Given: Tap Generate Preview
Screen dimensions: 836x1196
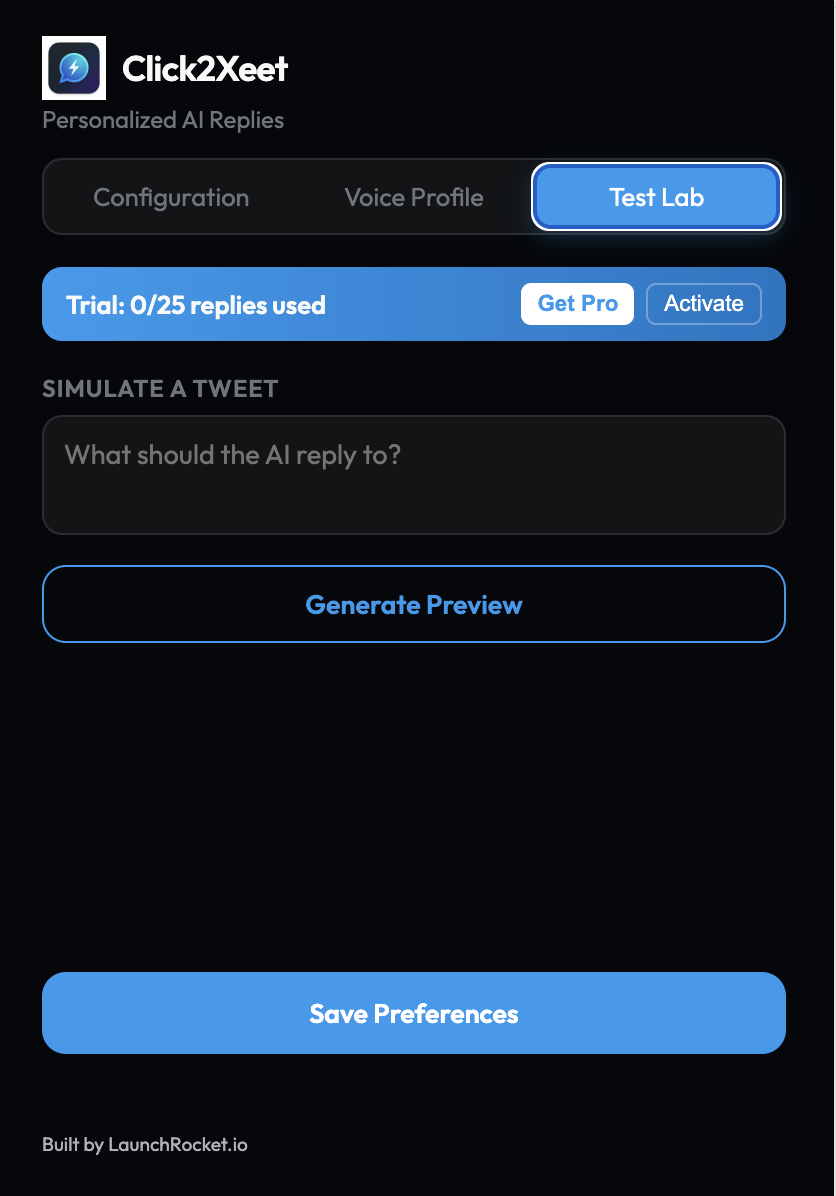Looking at the screenshot, I should coord(414,604).
